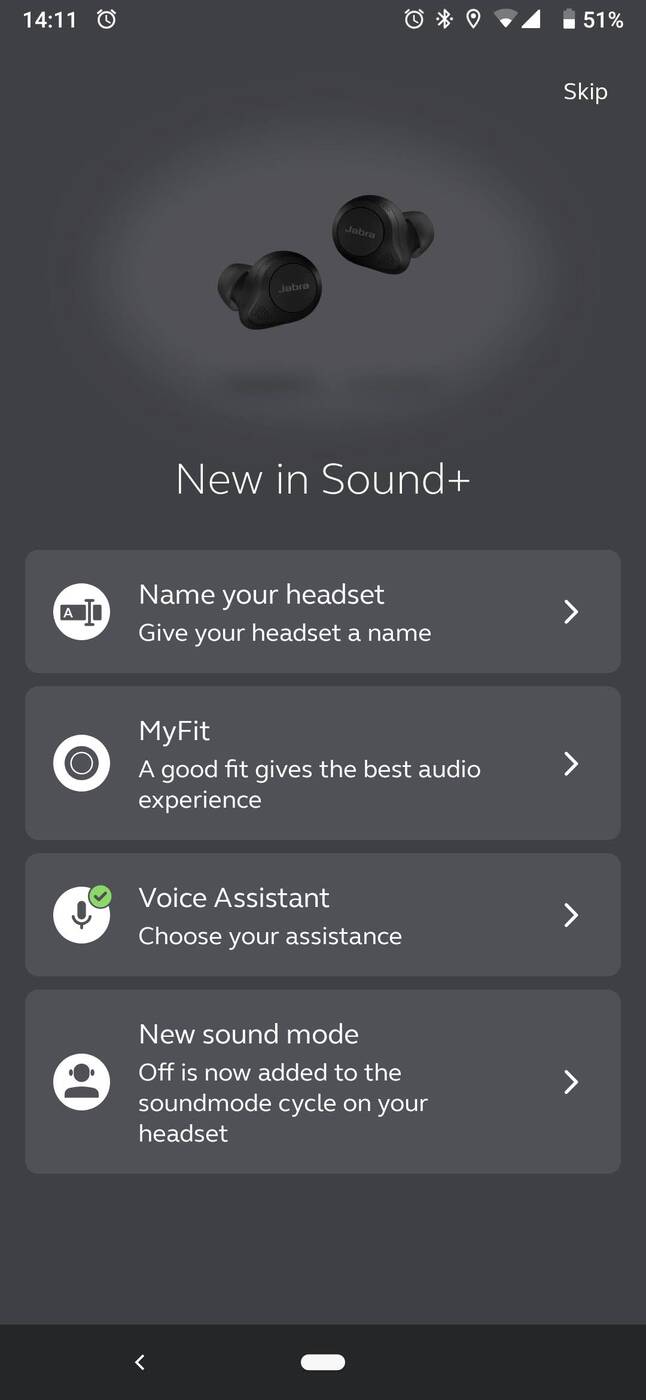Go back using system navigation arrow

(x=140, y=1362)
